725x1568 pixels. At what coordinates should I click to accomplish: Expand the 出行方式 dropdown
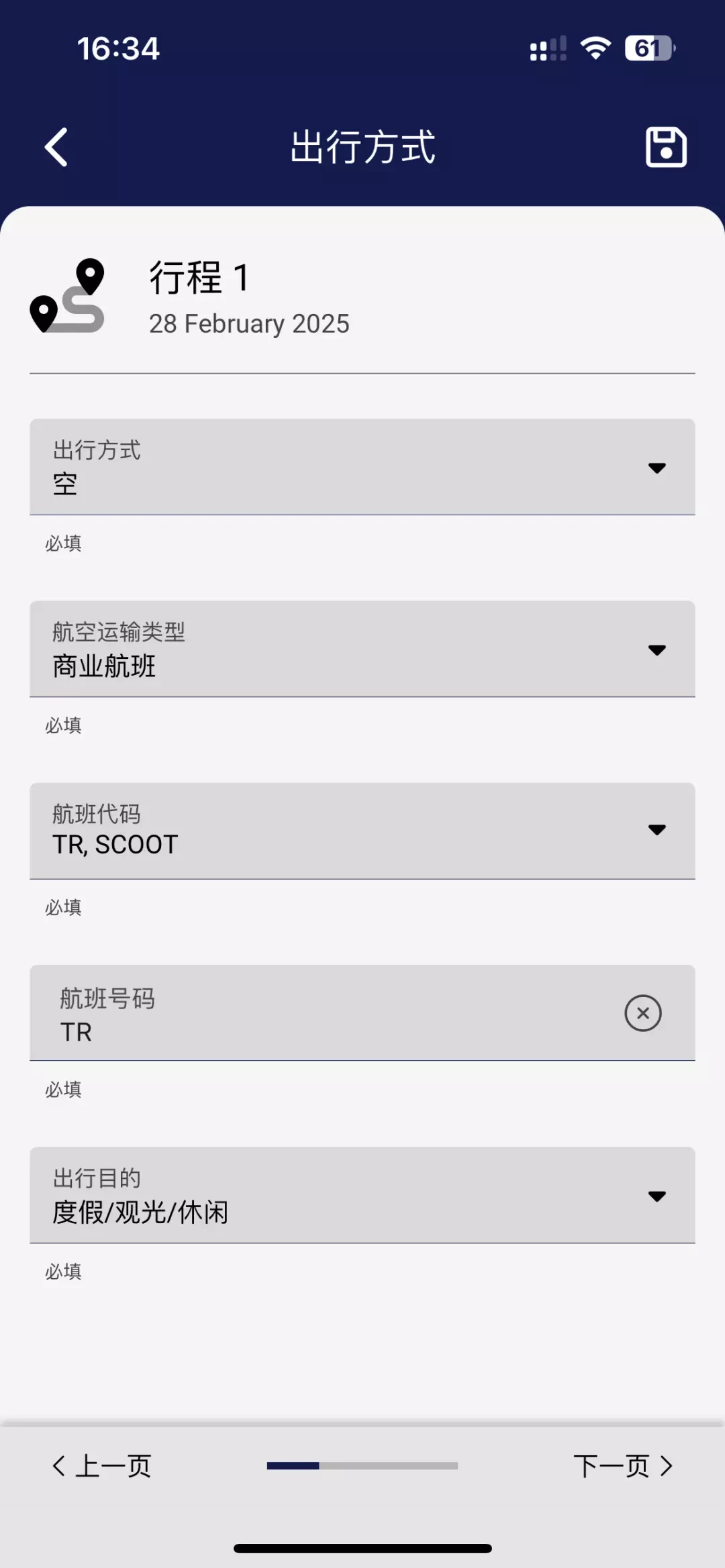click(x=362, y=467)
